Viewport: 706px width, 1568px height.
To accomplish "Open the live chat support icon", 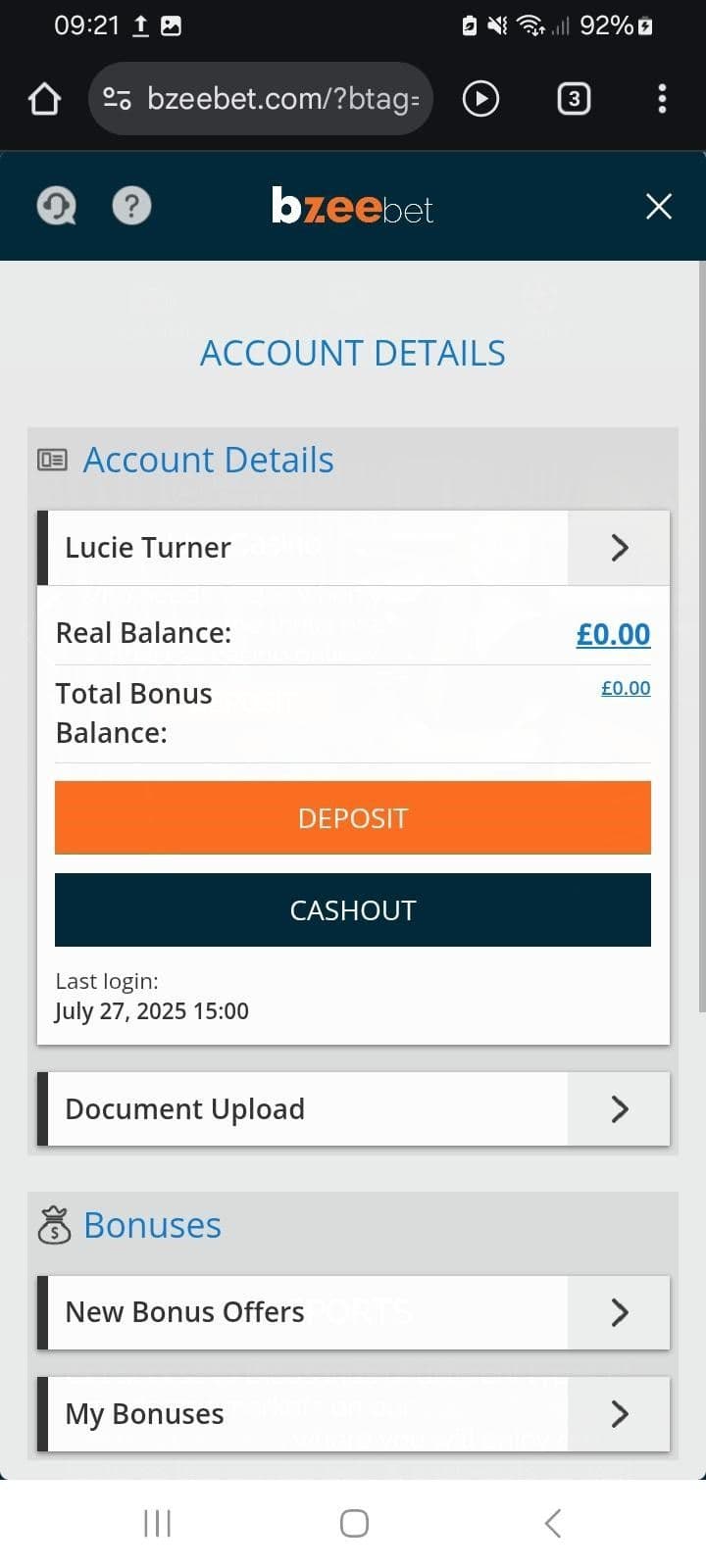I will [56, 206].
